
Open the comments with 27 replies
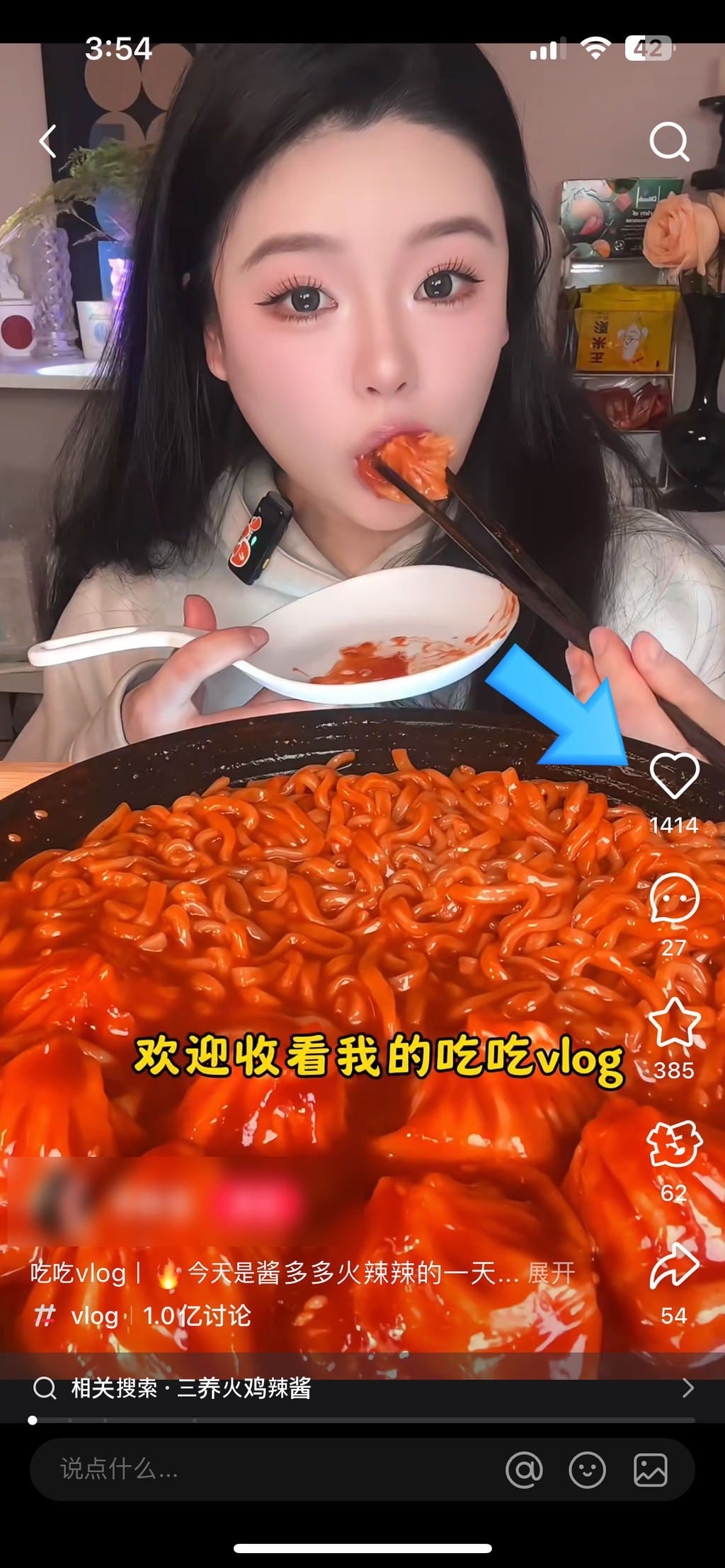[x=674, y=898]
